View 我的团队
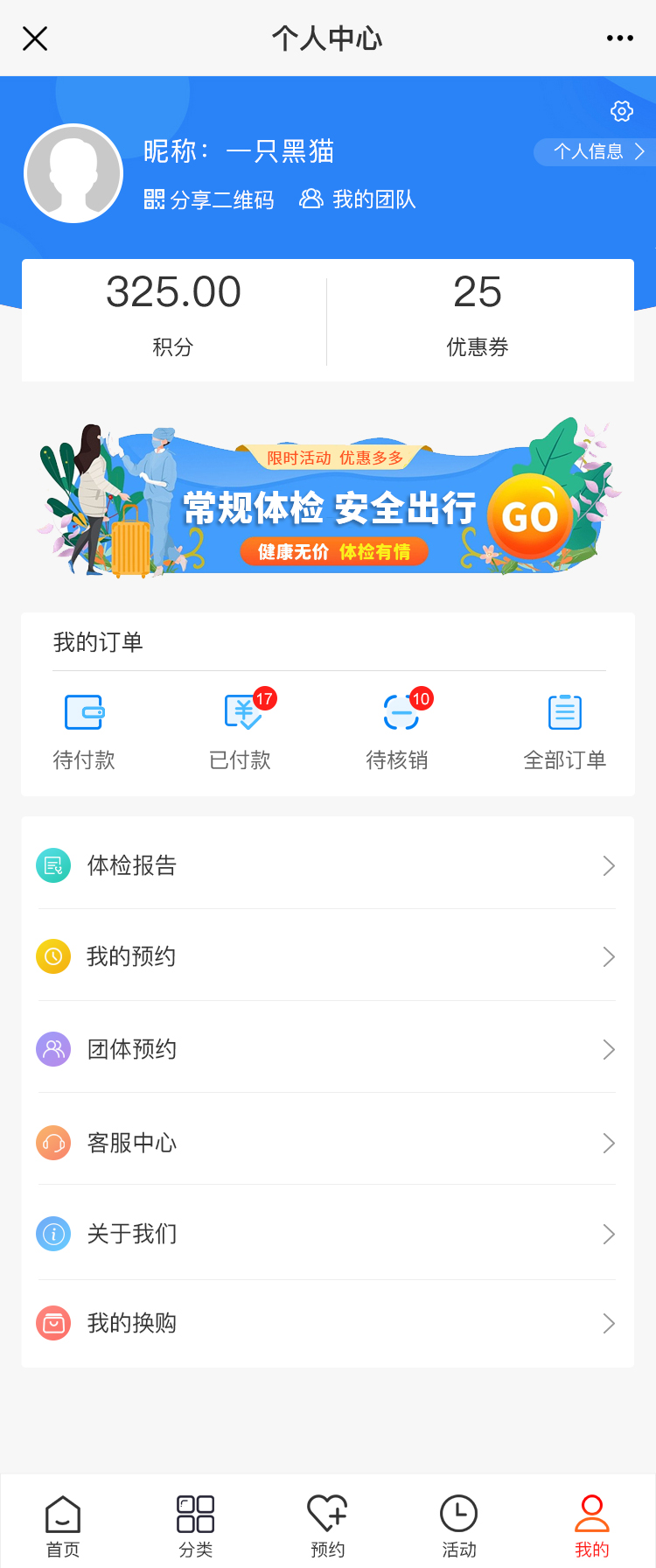Viewport: 656px width, 1568px height. tap(358, 199)
